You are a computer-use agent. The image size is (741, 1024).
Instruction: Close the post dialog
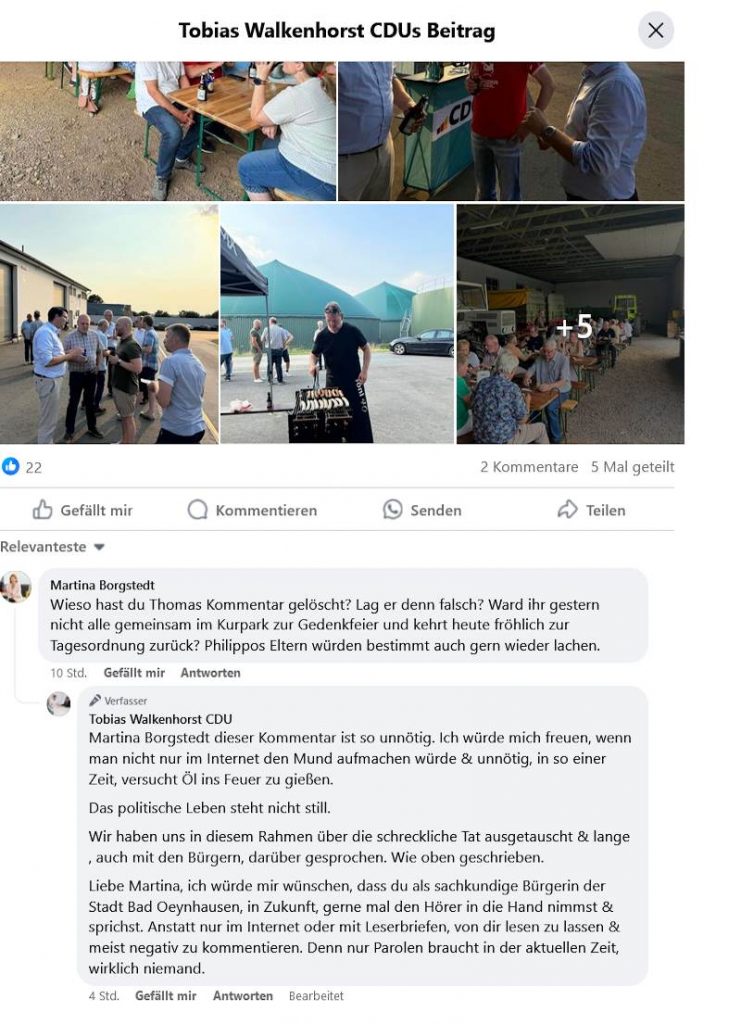pos(655,31)
